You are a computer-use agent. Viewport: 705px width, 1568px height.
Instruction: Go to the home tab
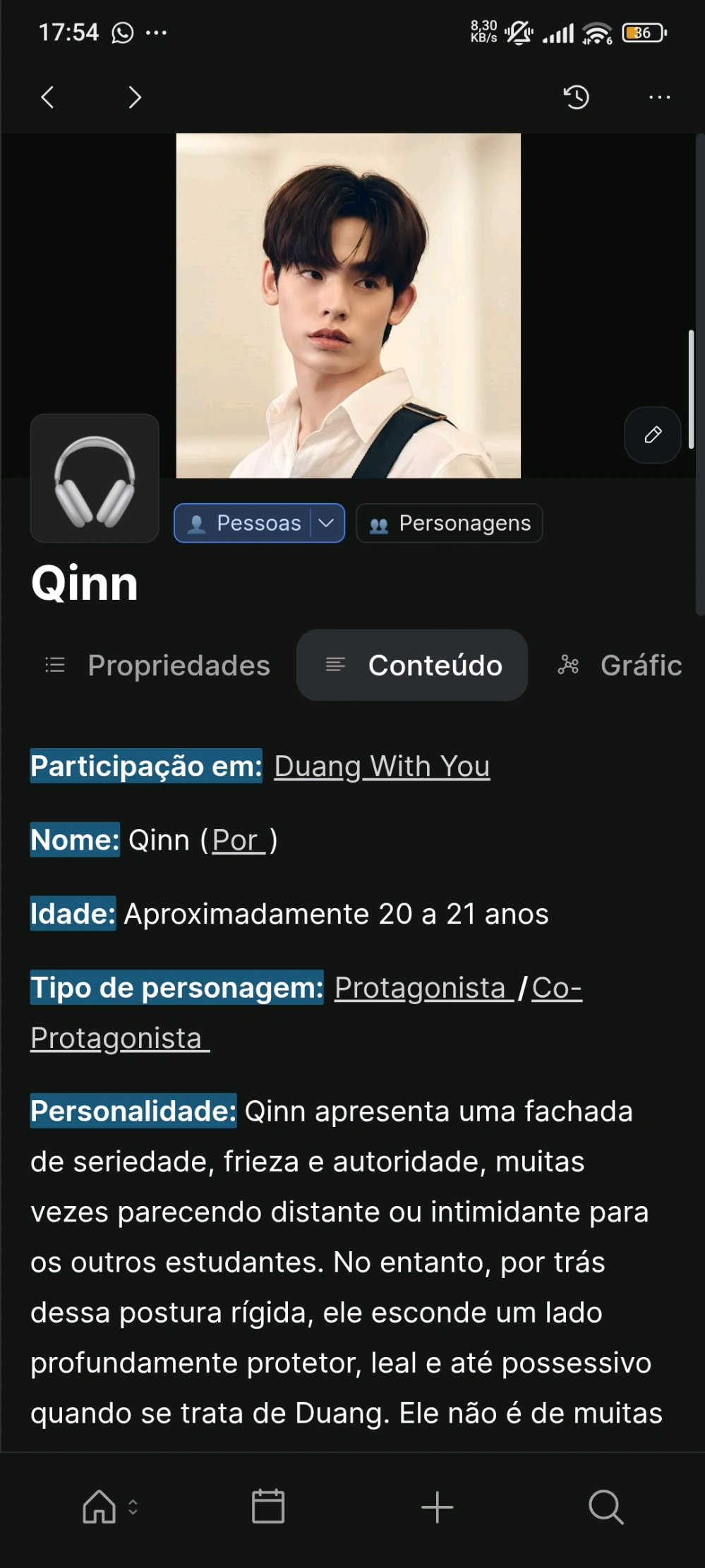100,1507
